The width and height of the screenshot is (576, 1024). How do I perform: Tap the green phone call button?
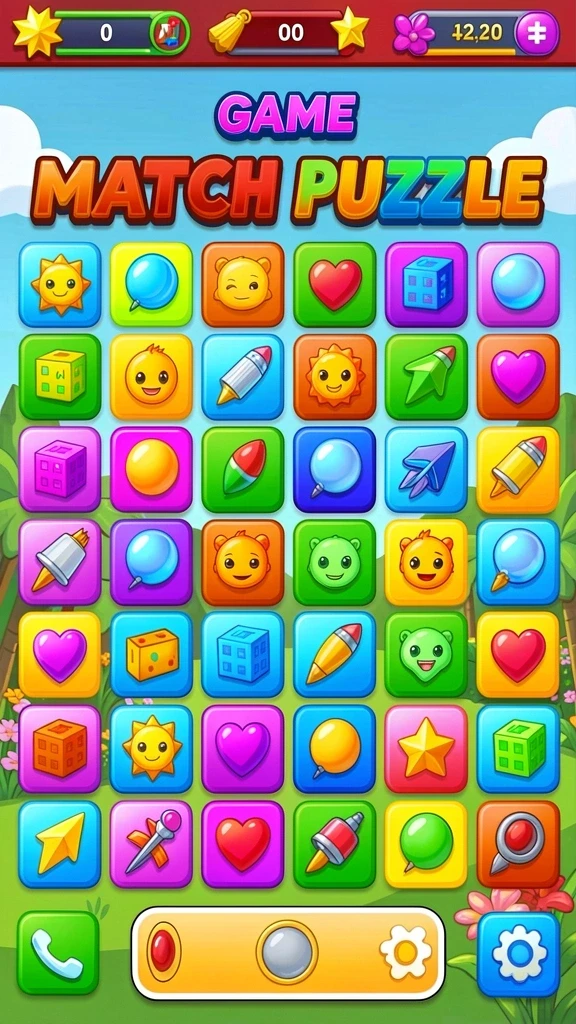coord(58,953)
